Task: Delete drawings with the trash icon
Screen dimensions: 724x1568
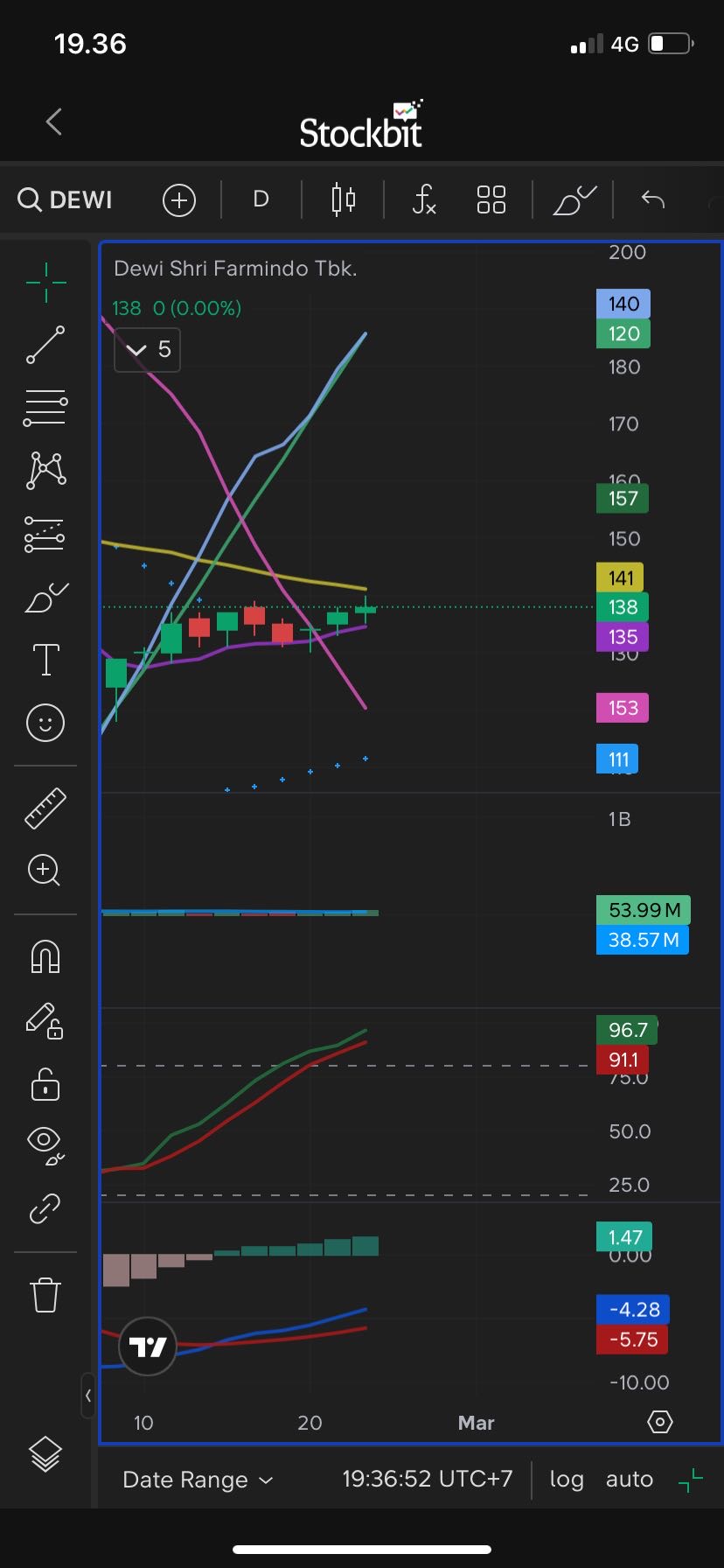Action: [x=45, y=1295]
